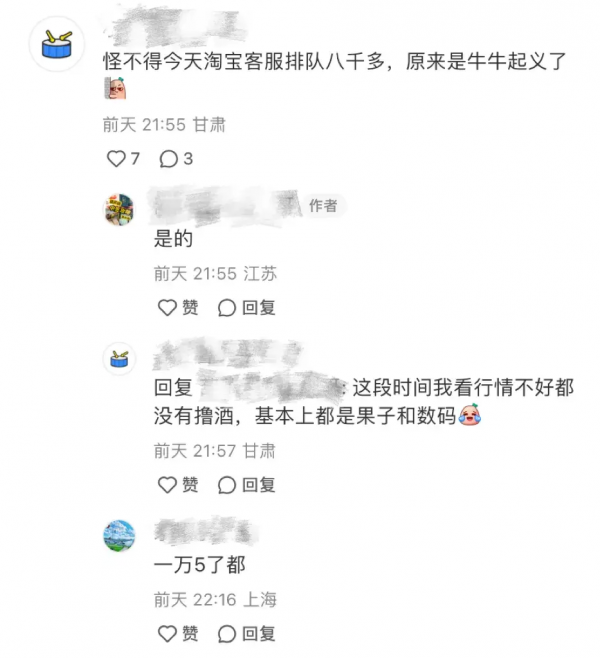Viewport: 600px width, 658px height.
Task: Like the reply mentioning 果子和数码
Action: click(x=179, y=485)
